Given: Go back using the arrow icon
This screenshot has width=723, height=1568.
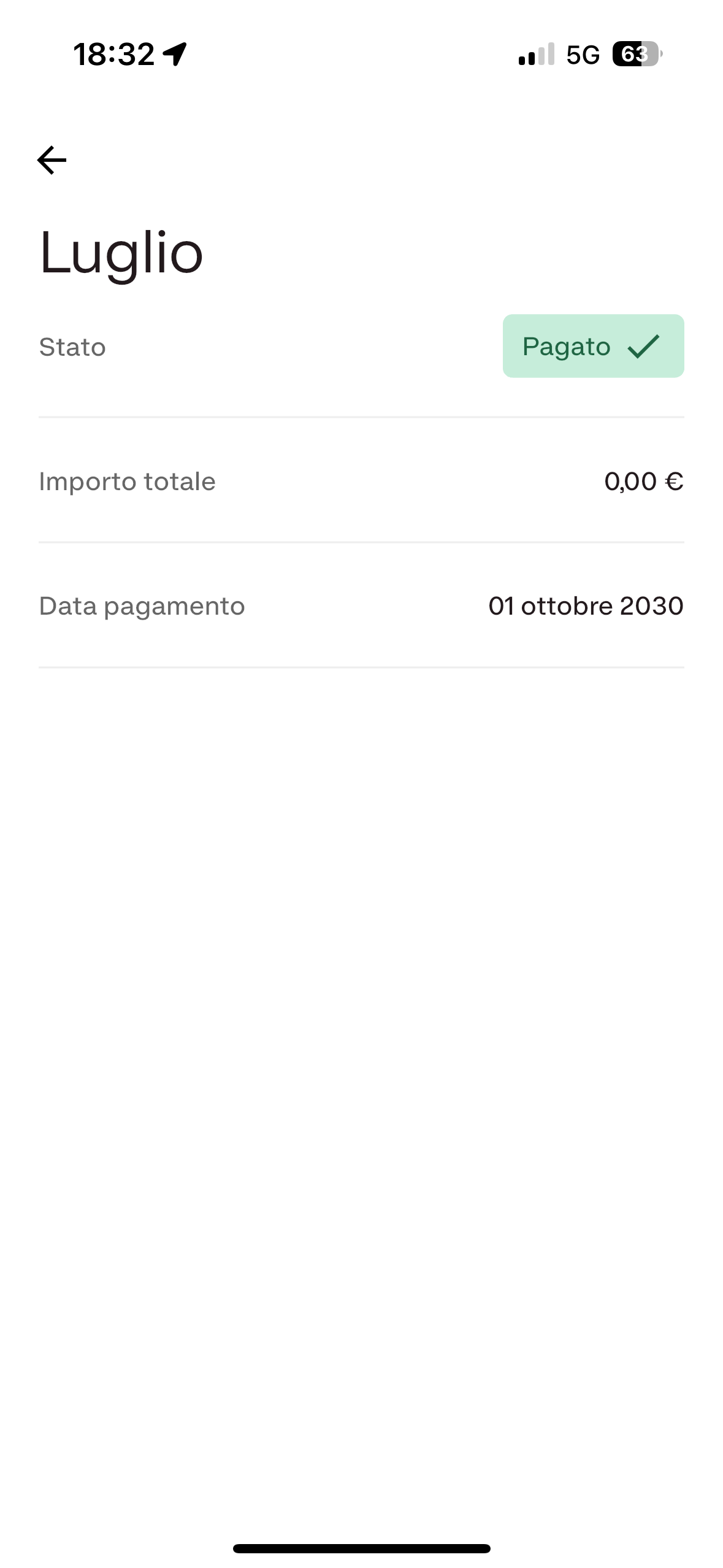Looking at the screenshot, I should coord(52,161).
